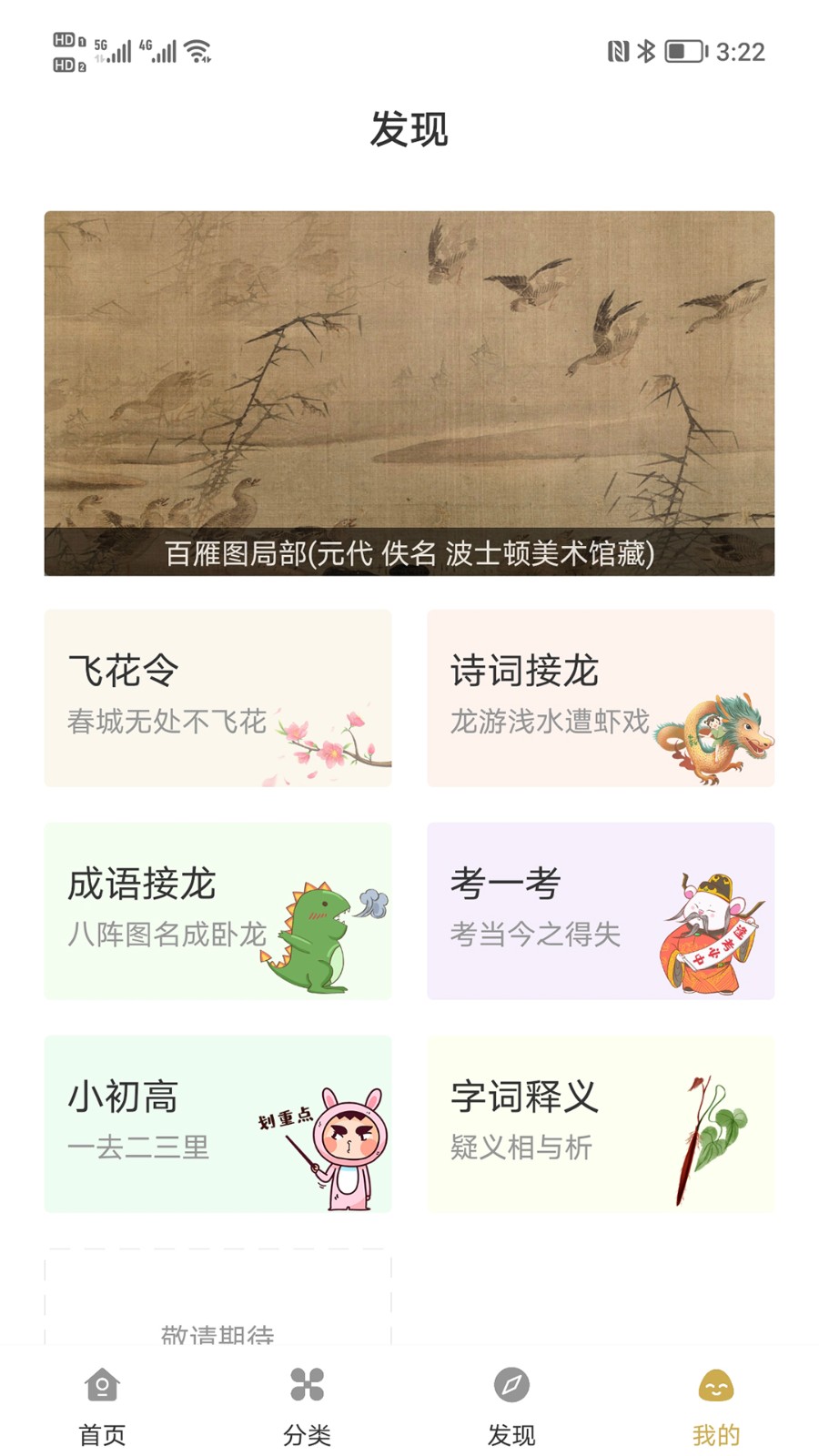This screenshot has height=1456, width=819.
Task: Open 成语接龙 idiom chain card
Action: point(218,911)
